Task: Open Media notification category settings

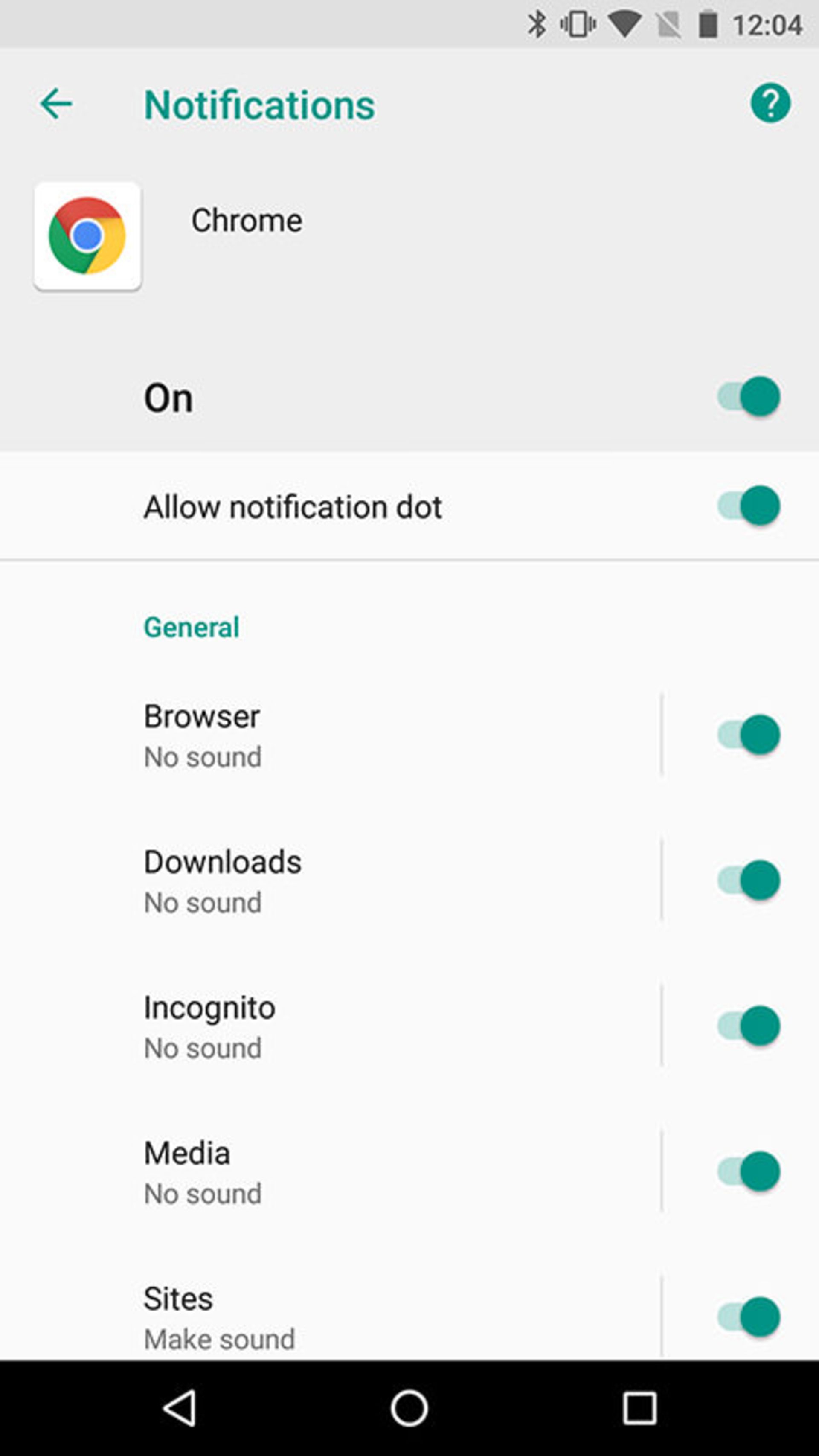Action: [x=339, y=1171]
